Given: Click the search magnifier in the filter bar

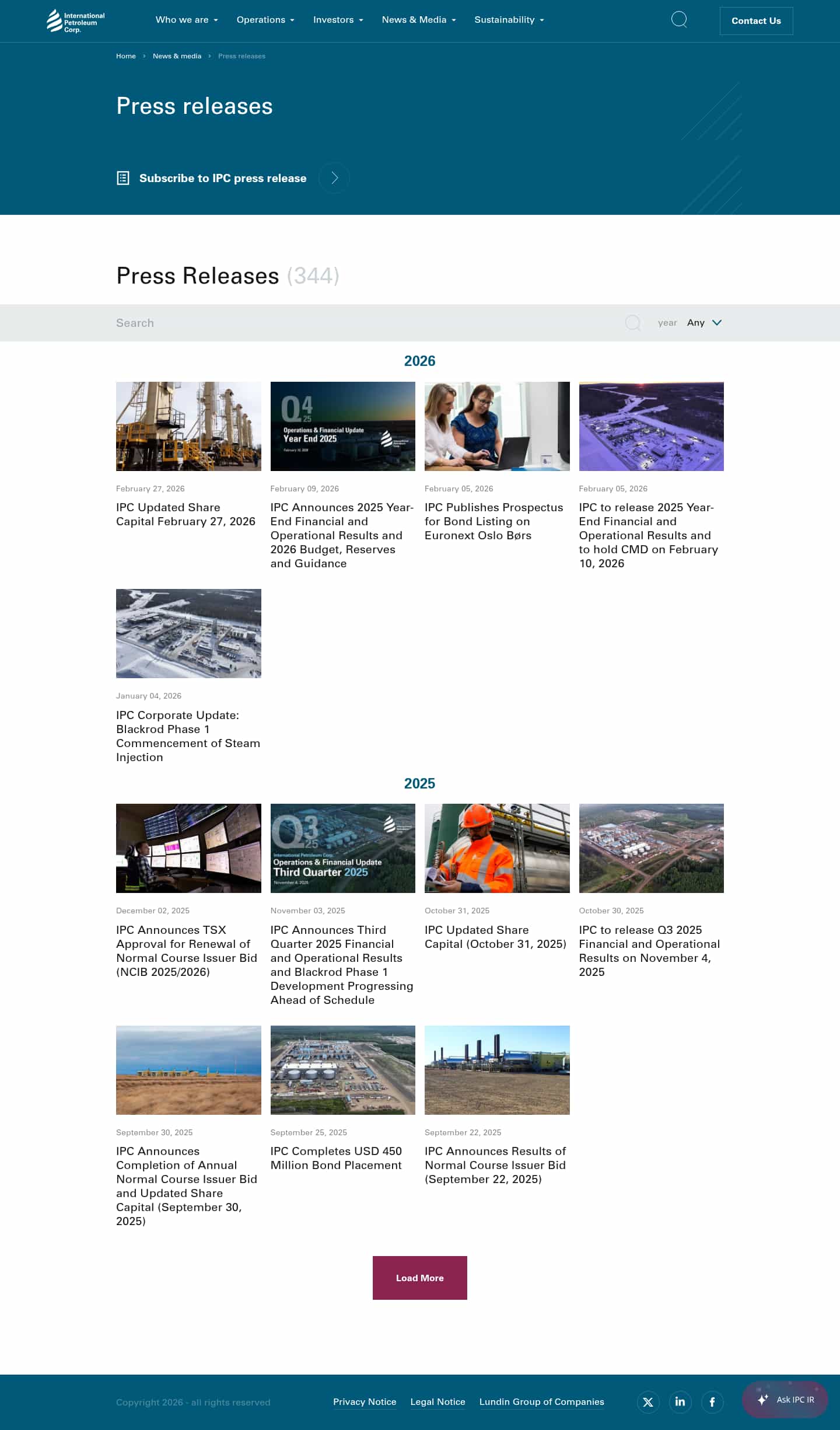Looking at the screenshot, I should 633,322.
